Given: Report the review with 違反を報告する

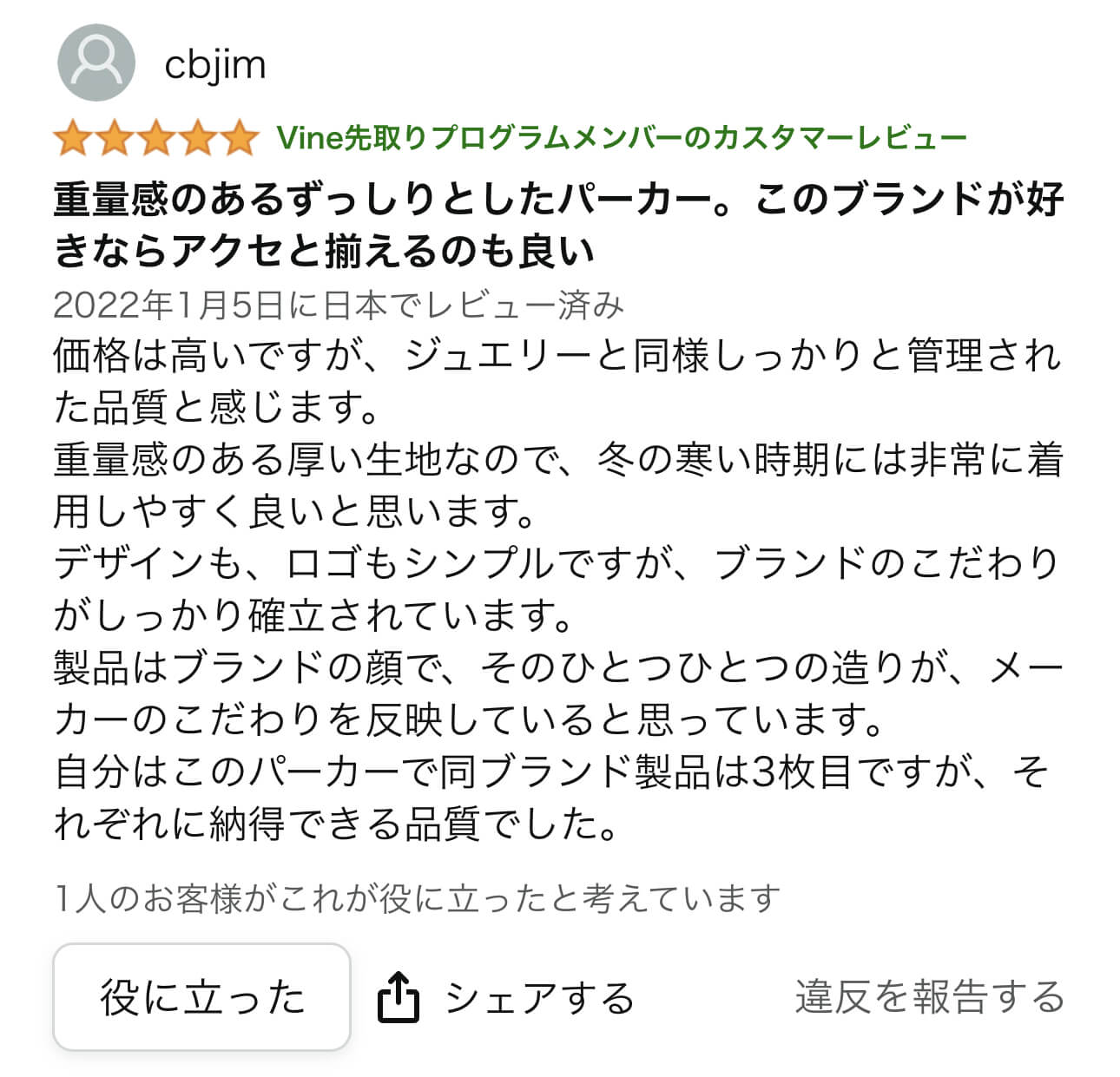Looking at the screenshot, I should pyautogui.click(x=928, y=997).
